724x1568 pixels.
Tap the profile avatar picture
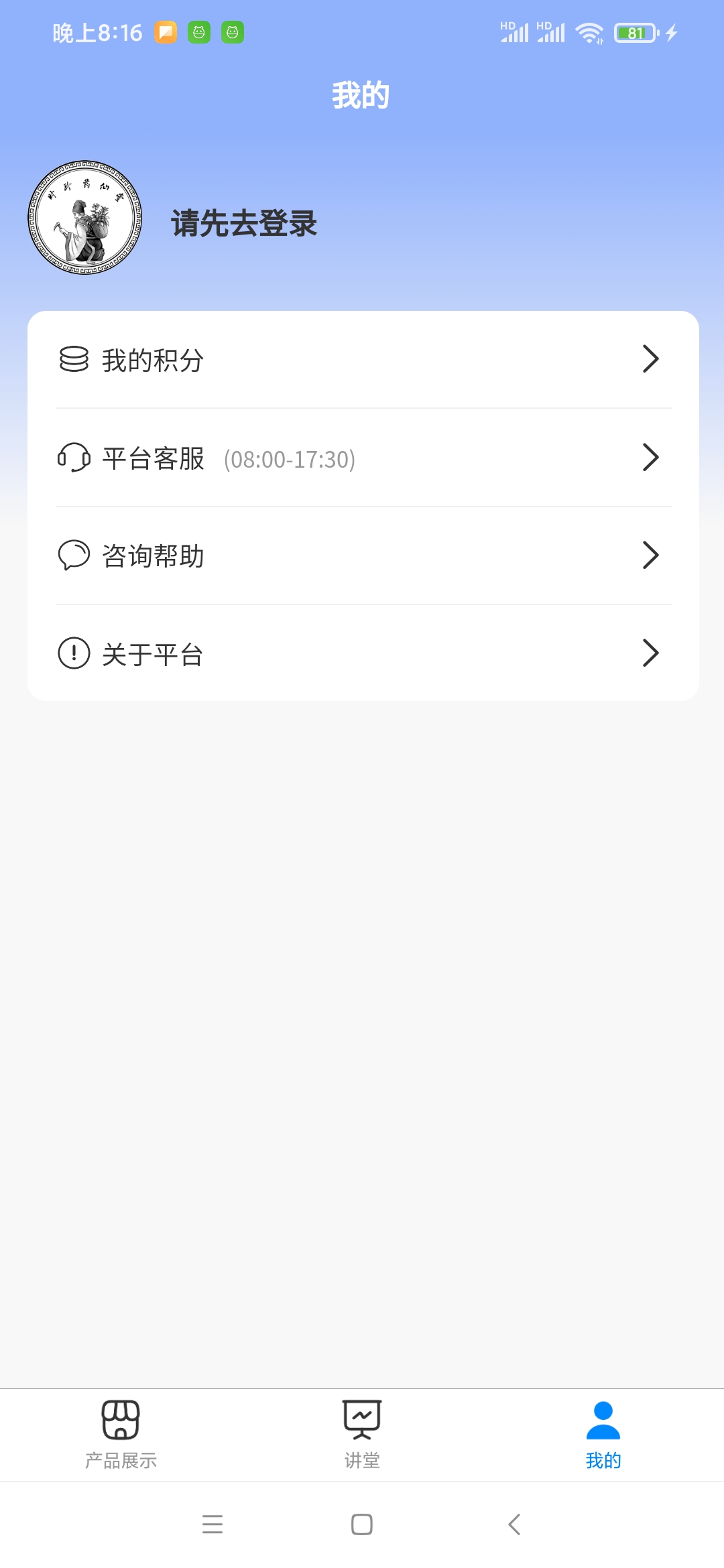pos(85,217)
